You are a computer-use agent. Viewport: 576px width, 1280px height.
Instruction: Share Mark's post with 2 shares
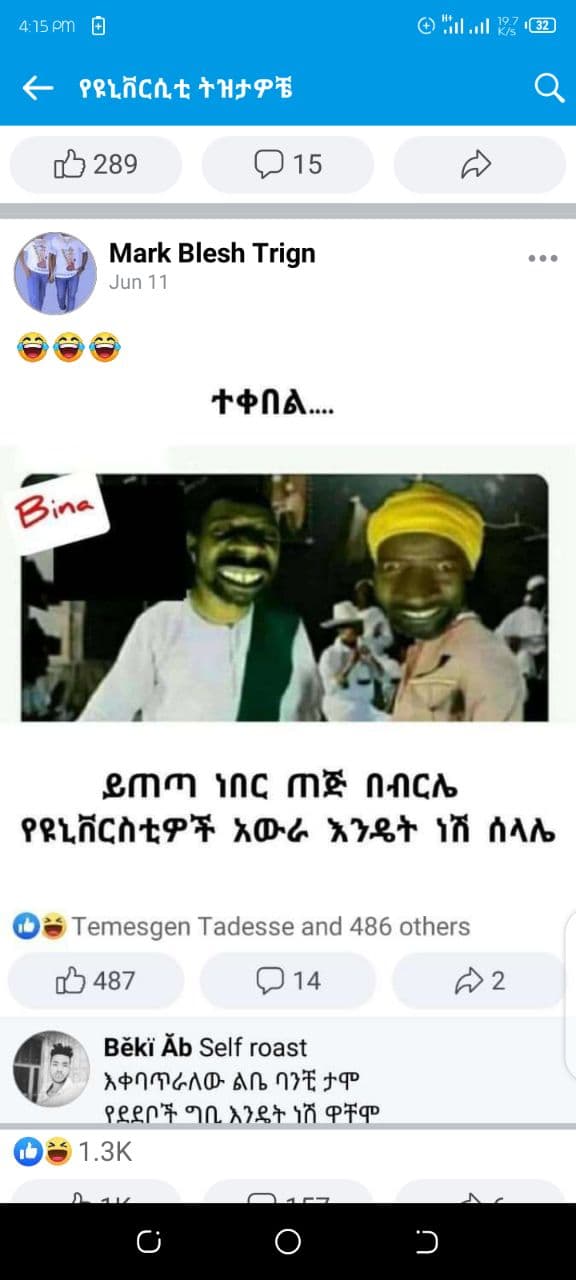(479, 980)
